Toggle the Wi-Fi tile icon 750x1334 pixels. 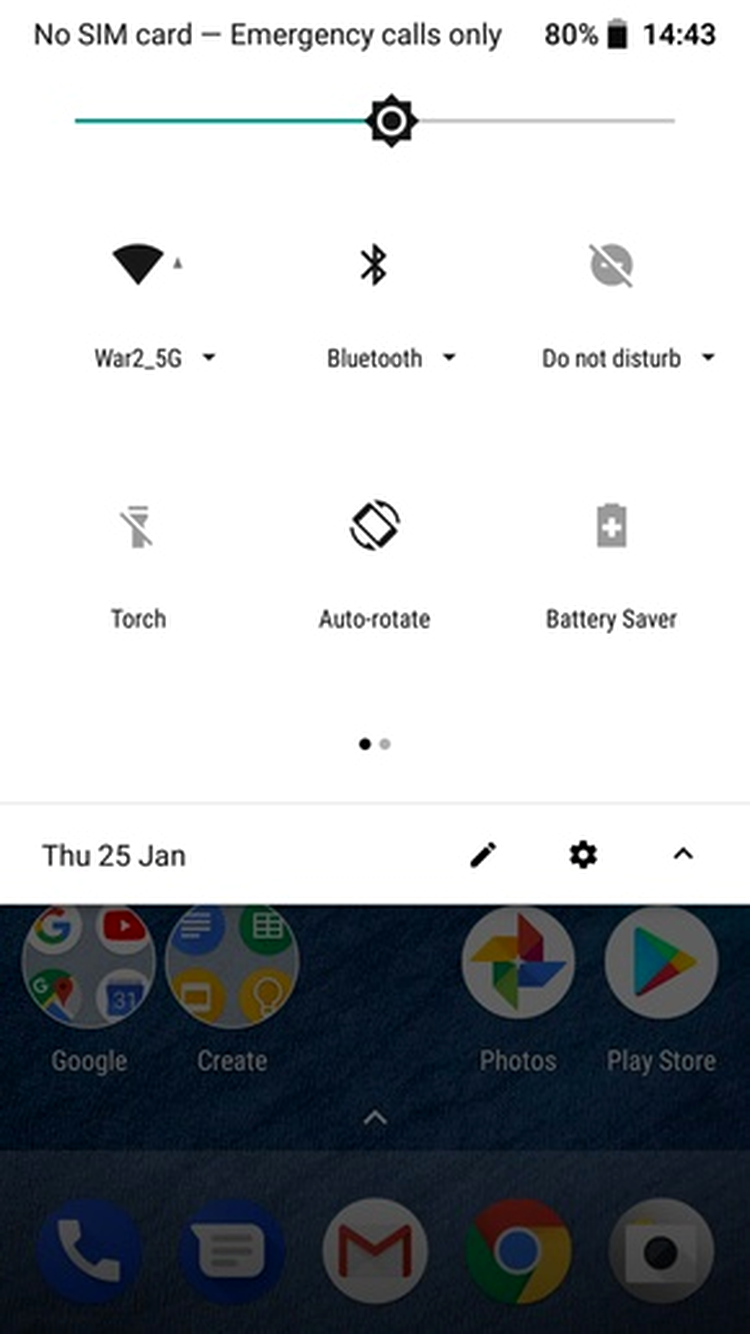[x=138, y=265]
